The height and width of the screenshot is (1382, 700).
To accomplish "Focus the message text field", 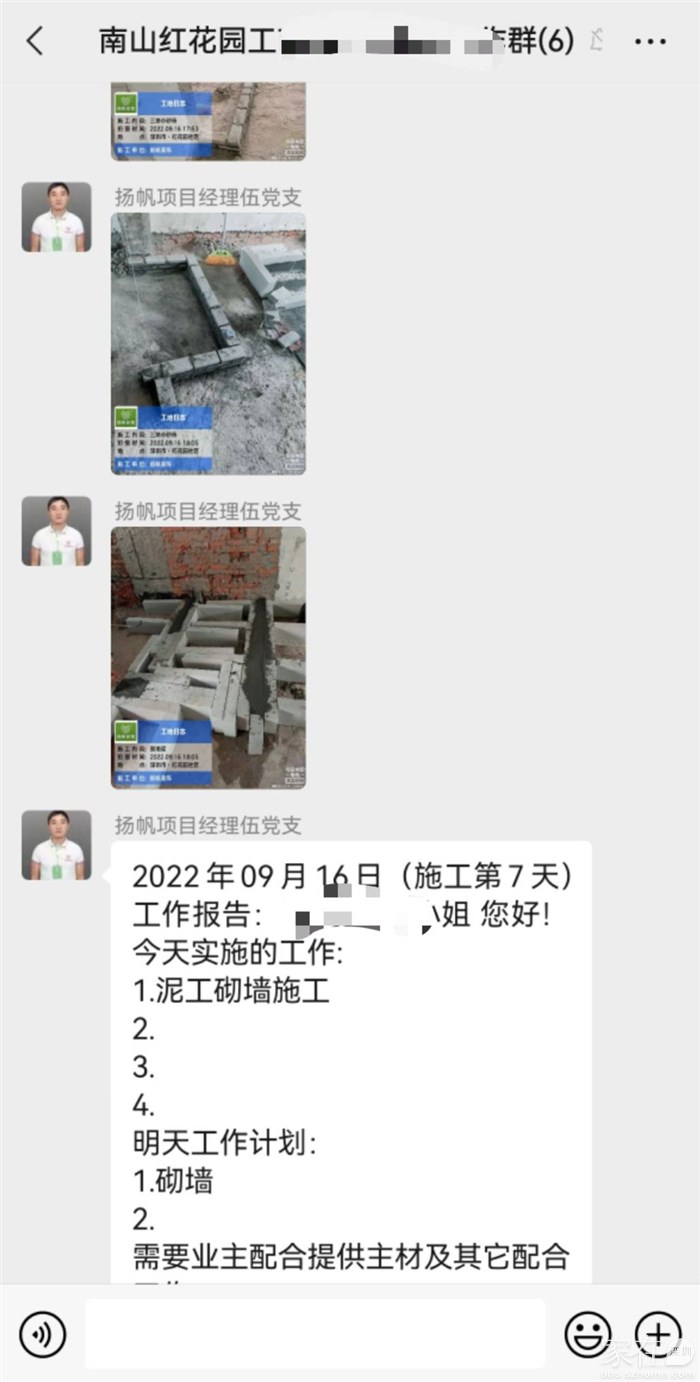I will (x=315, y=1334).
